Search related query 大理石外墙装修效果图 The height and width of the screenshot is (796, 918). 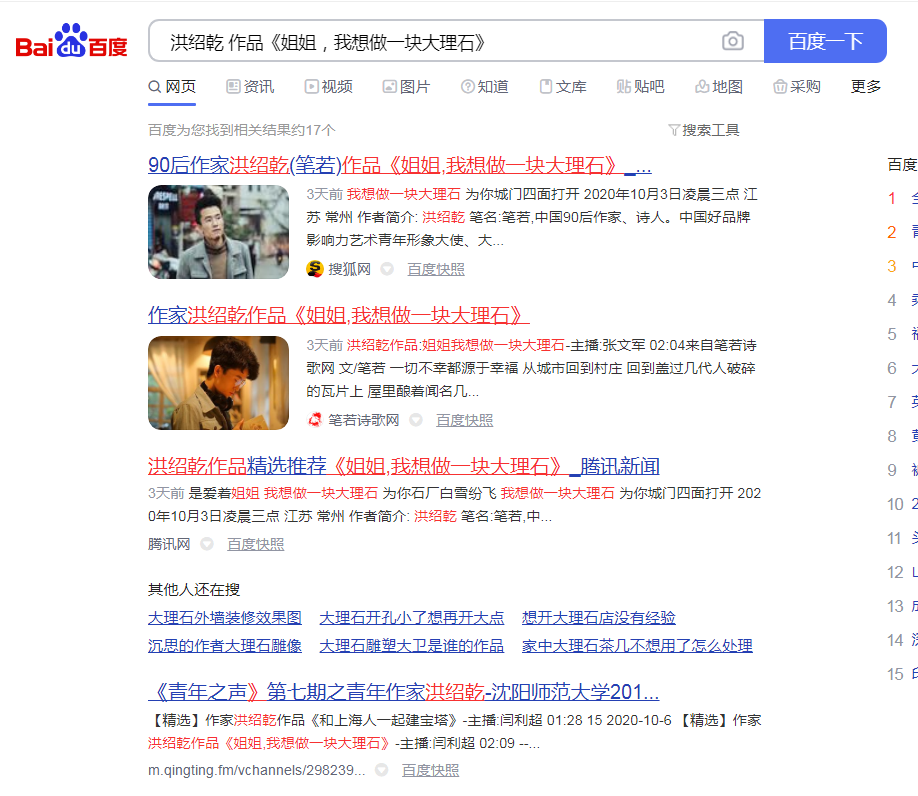pyautogui.click(x=224, y=618)
